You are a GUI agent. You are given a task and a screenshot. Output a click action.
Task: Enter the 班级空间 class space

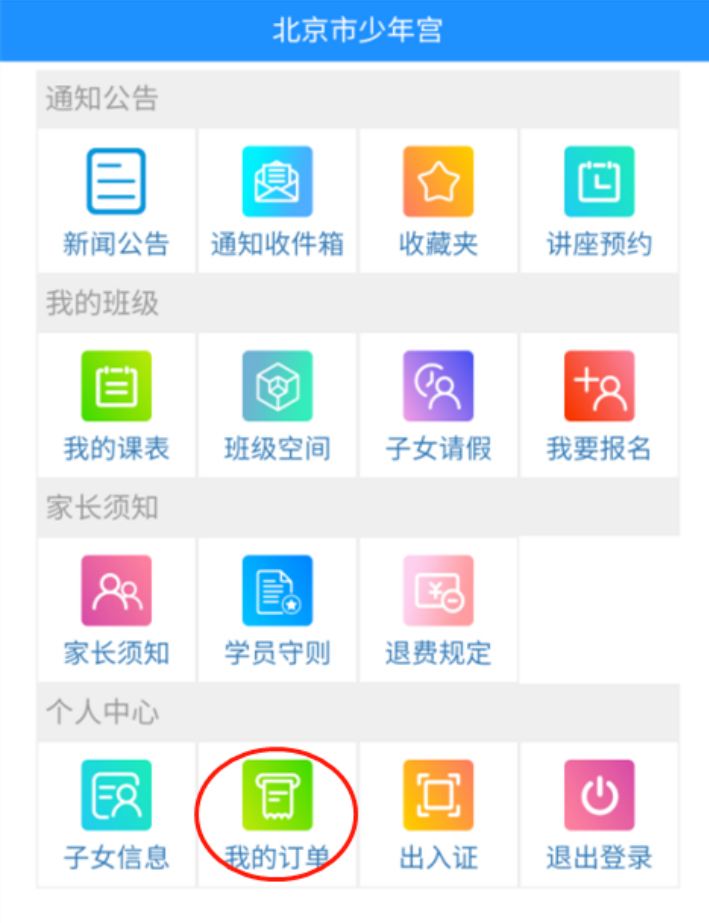pos(277,405)
